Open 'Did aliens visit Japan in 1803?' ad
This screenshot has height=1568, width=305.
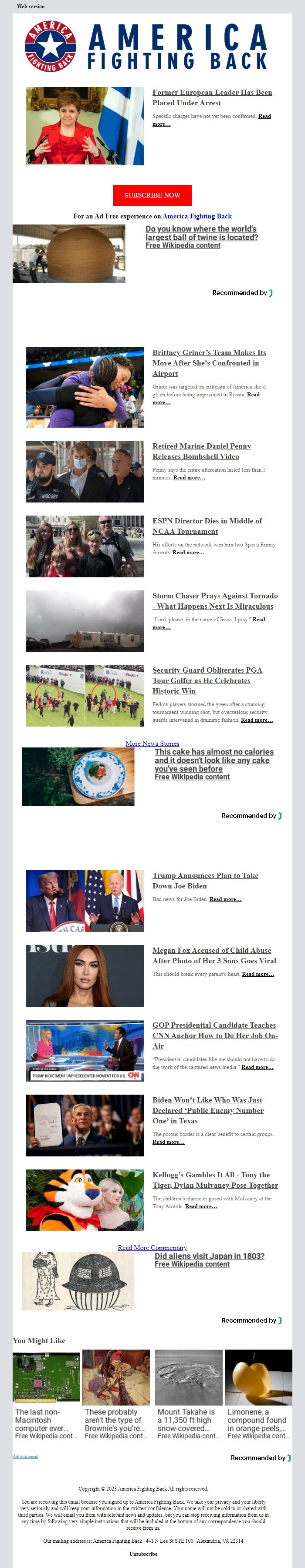209,1256
